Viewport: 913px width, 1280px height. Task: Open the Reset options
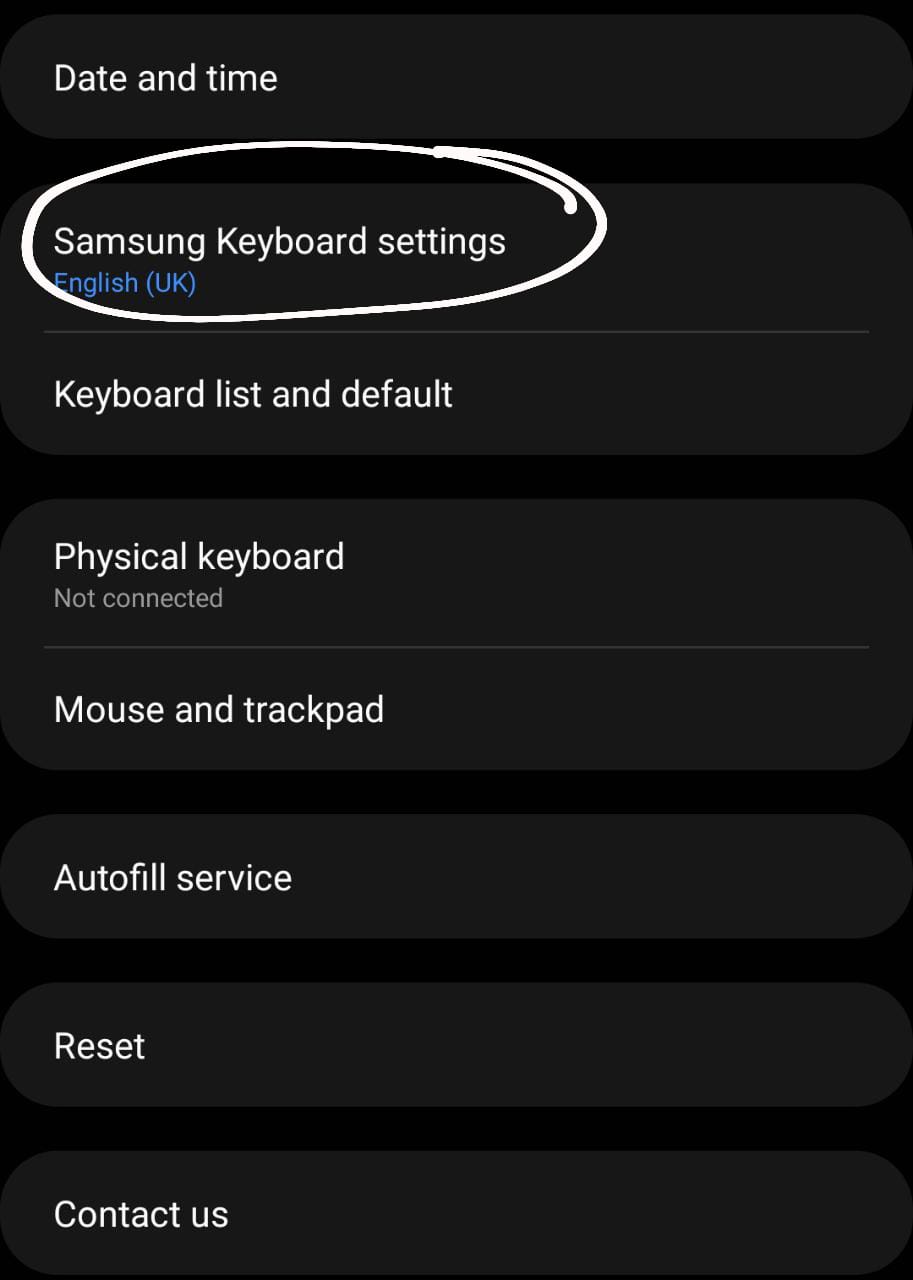click(100, 1046)
